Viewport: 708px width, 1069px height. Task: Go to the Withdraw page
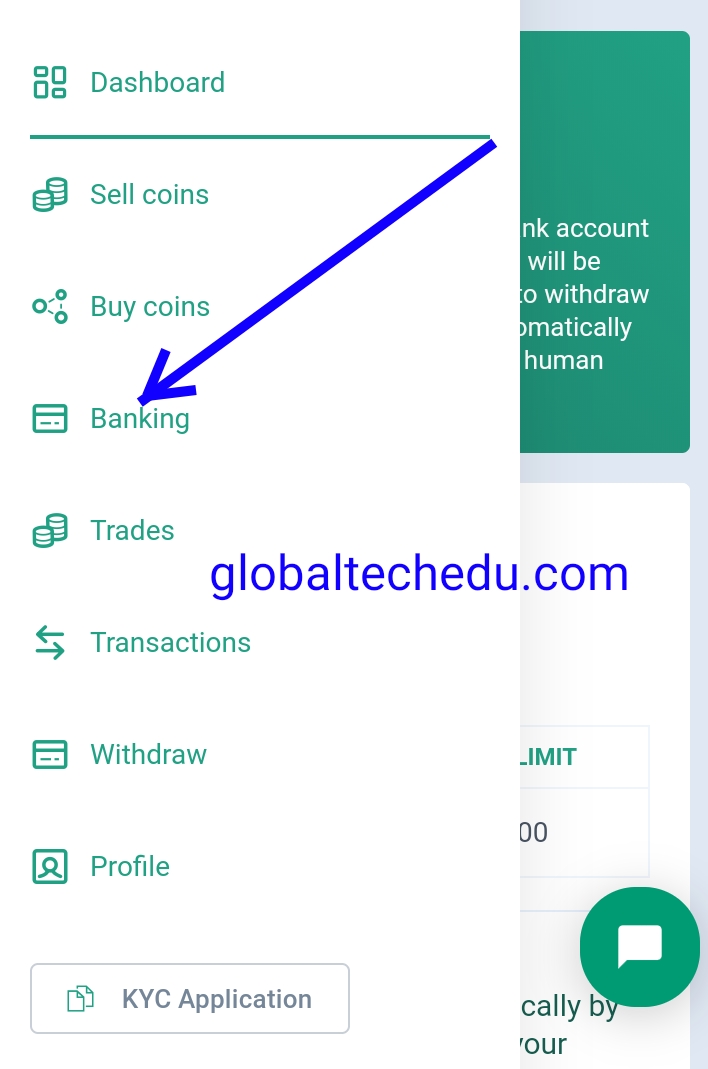click(x=148, y=754)
